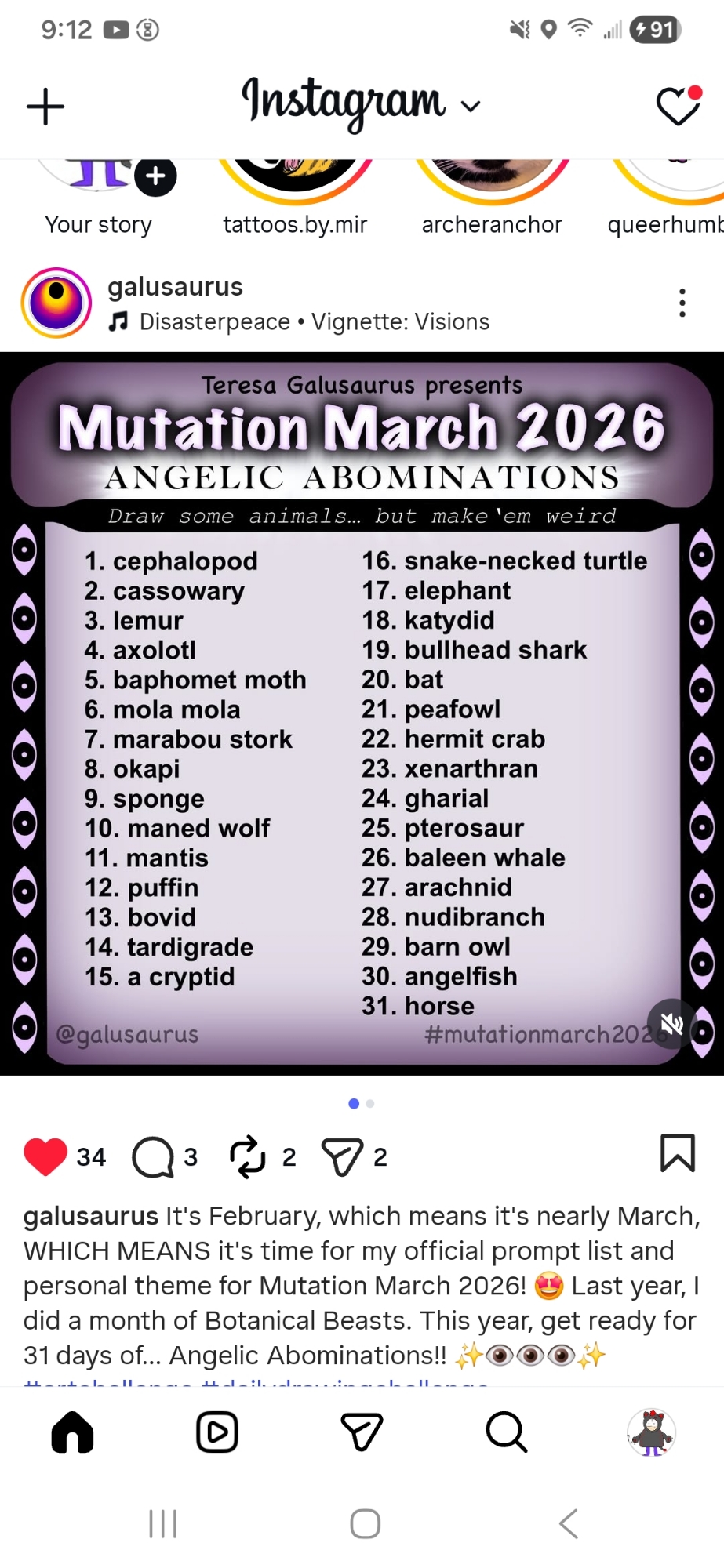Go to the Home tab
This screenshot has height=1568, width=724.
pos(72,1432)
